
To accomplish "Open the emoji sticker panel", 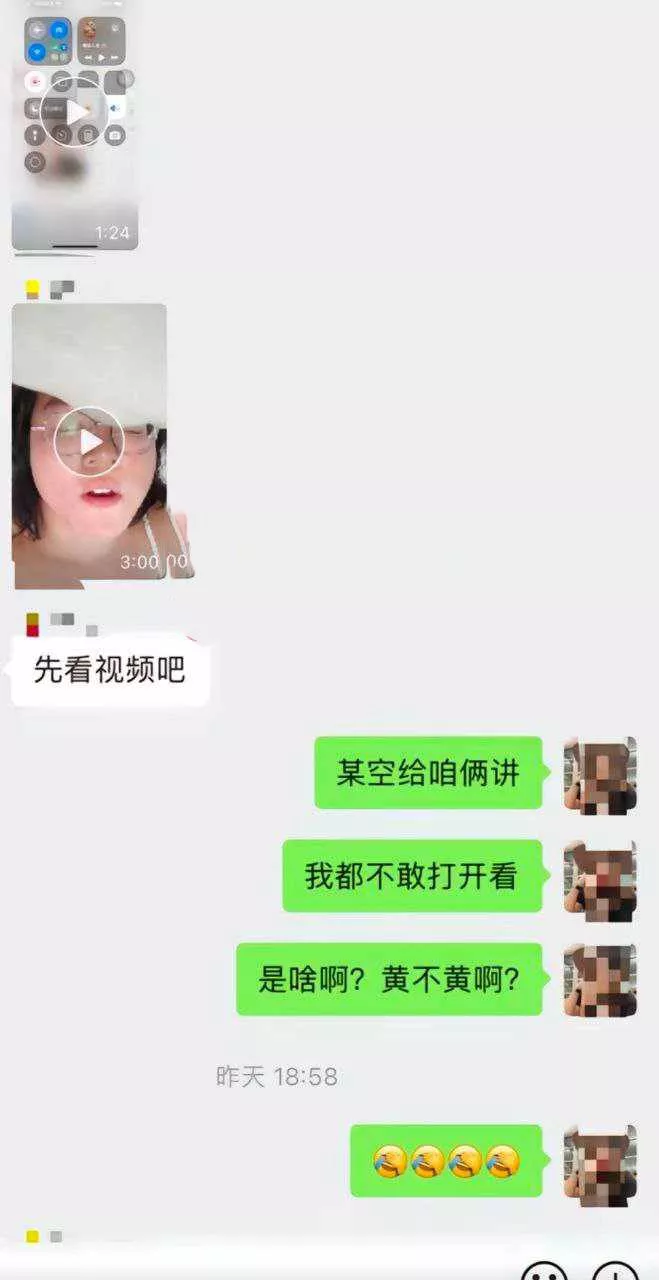I will (544, 1273).
